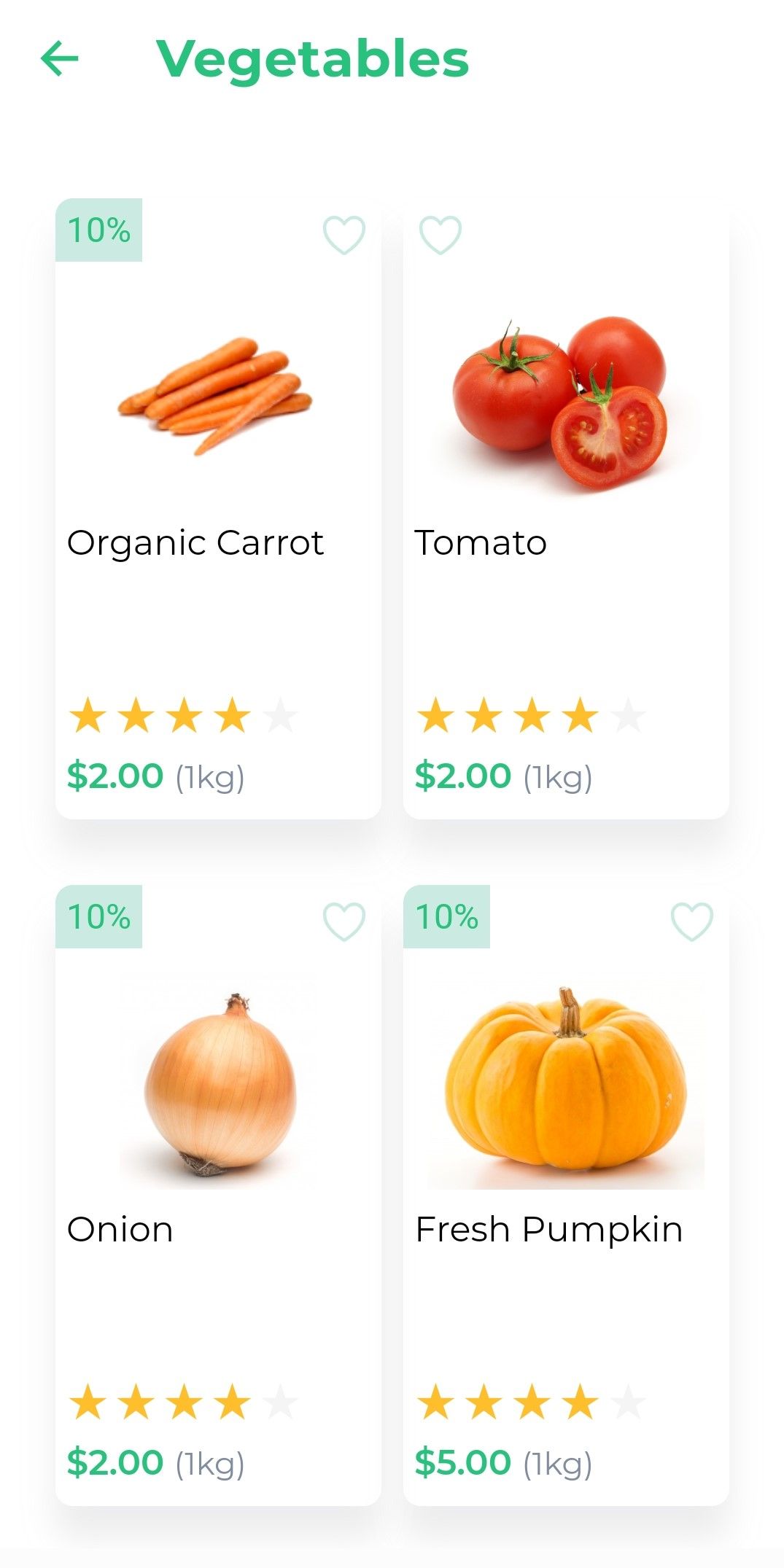
Task: Open the Organic Carrot product card
Action: [x=218, y=510]
